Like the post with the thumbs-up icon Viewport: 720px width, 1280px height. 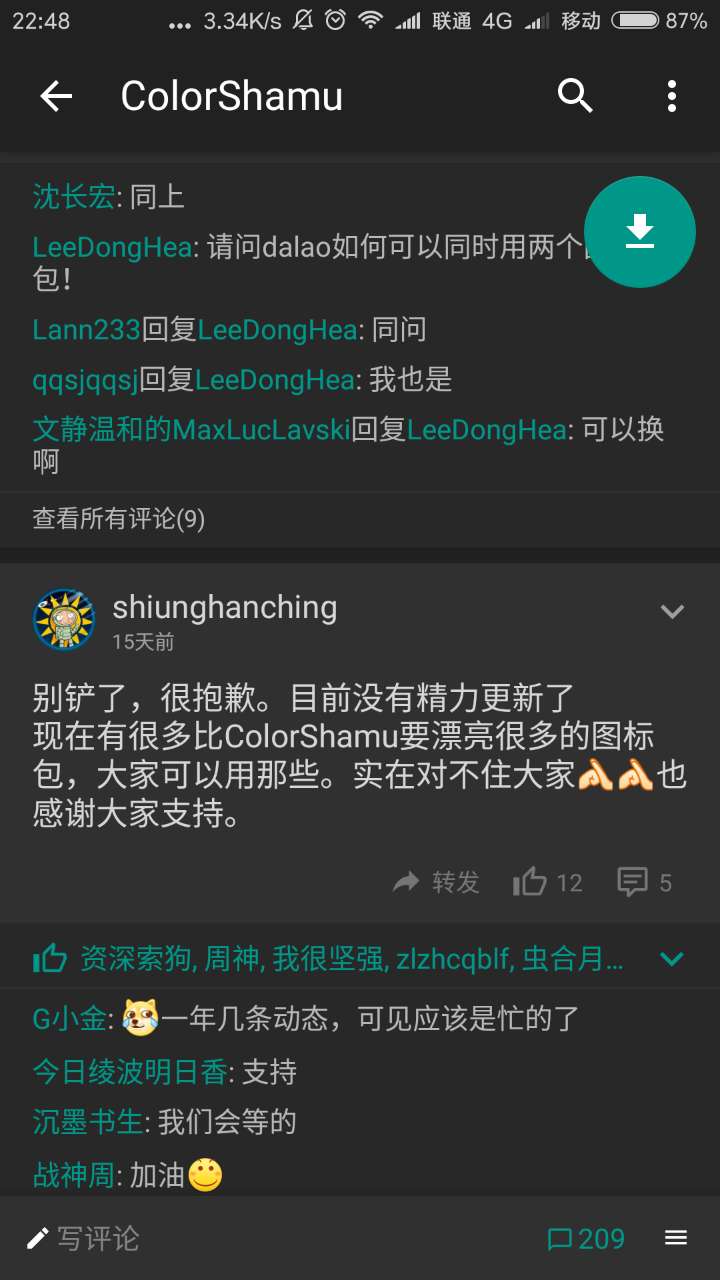tap(531, 881)
